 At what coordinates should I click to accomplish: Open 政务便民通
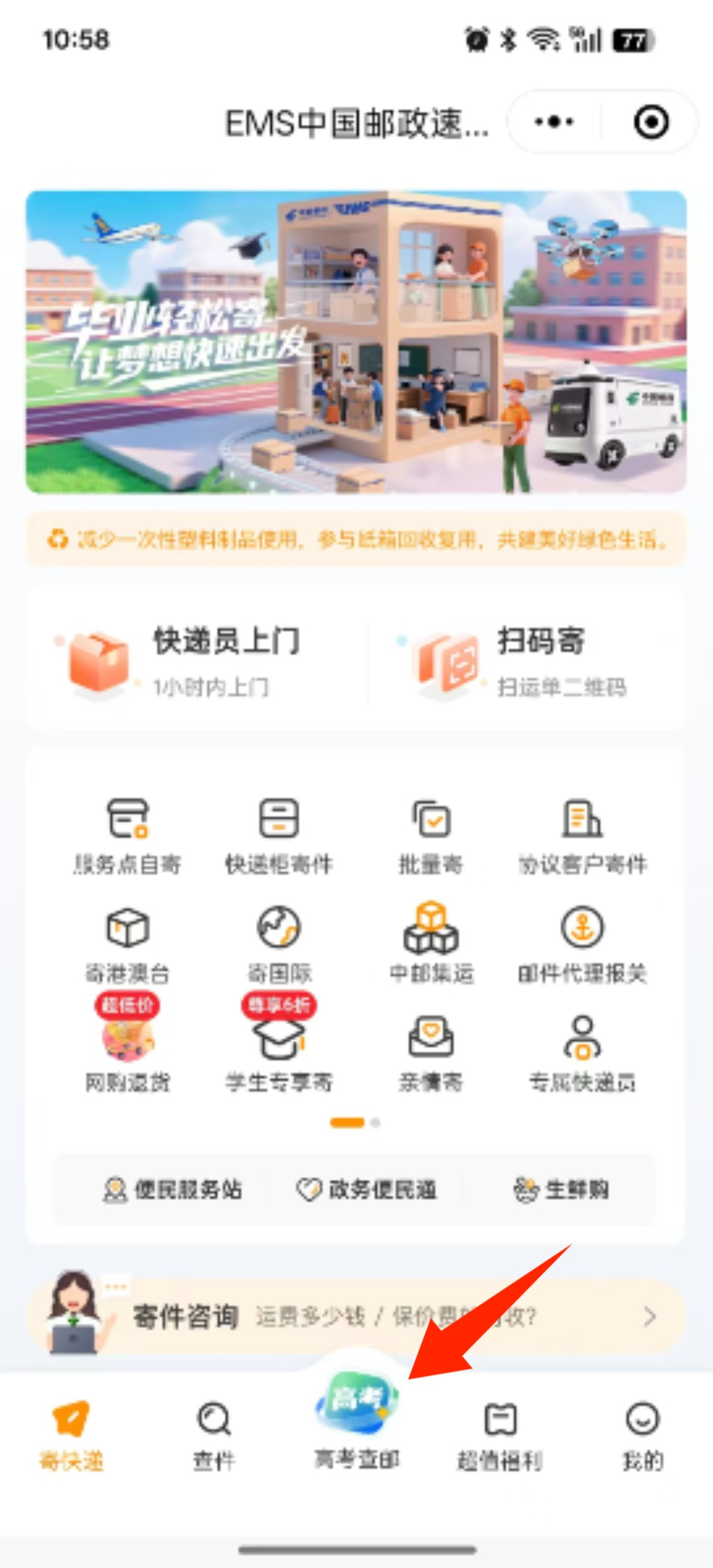366,1190
